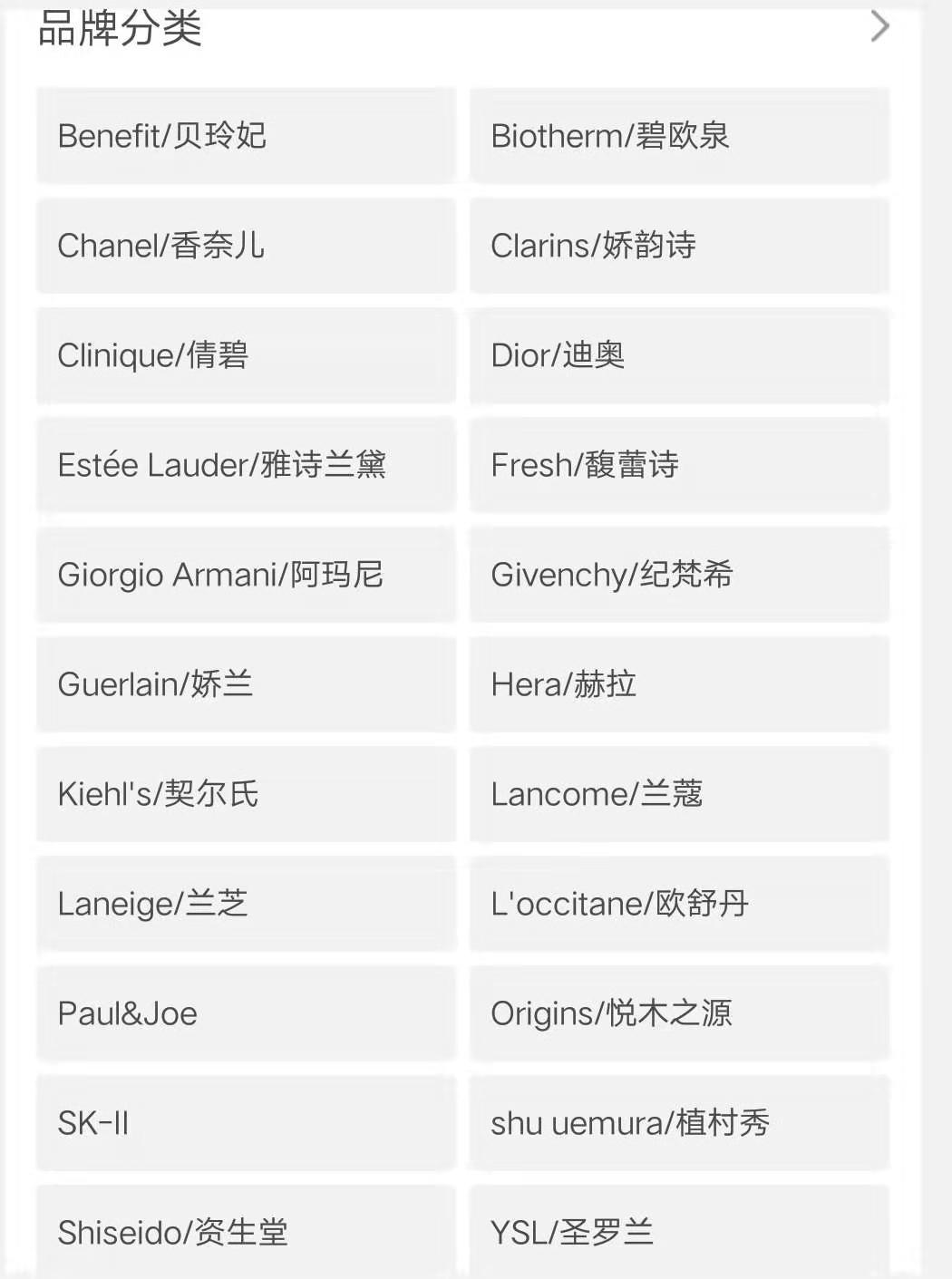The image size is (952, 1279).
Task: Select Dior/迪奥 brand
Action: point(679,355)
